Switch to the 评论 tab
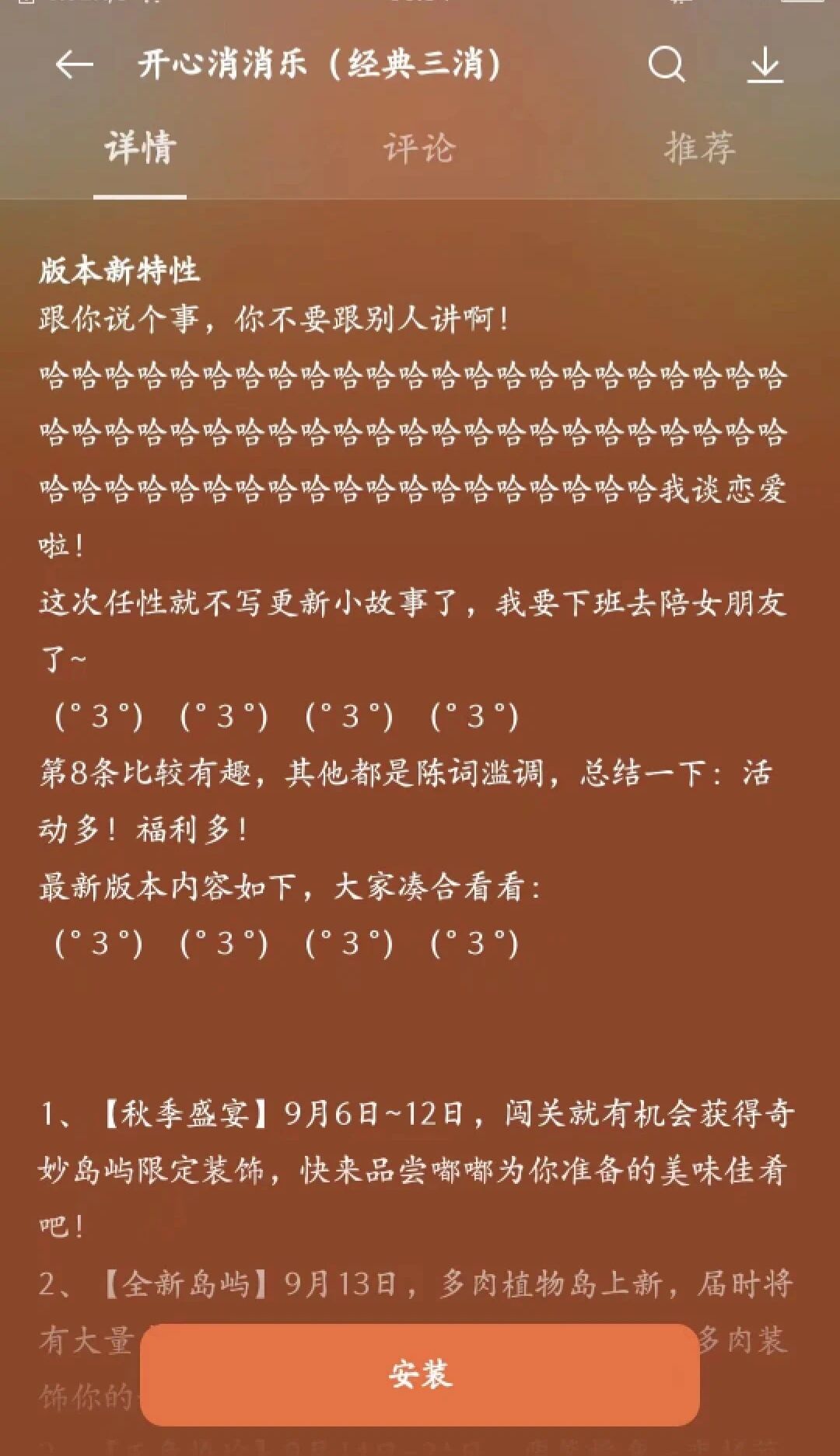This screenshot has height=1456, width=840. click(419, 148)
